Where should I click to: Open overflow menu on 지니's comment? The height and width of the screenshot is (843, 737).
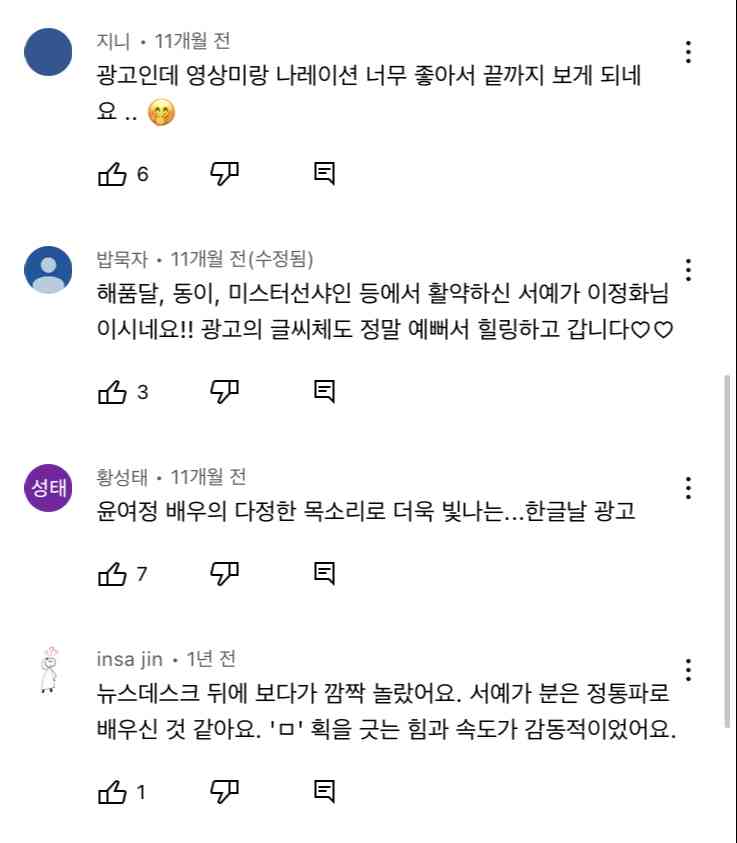[688, 52]
